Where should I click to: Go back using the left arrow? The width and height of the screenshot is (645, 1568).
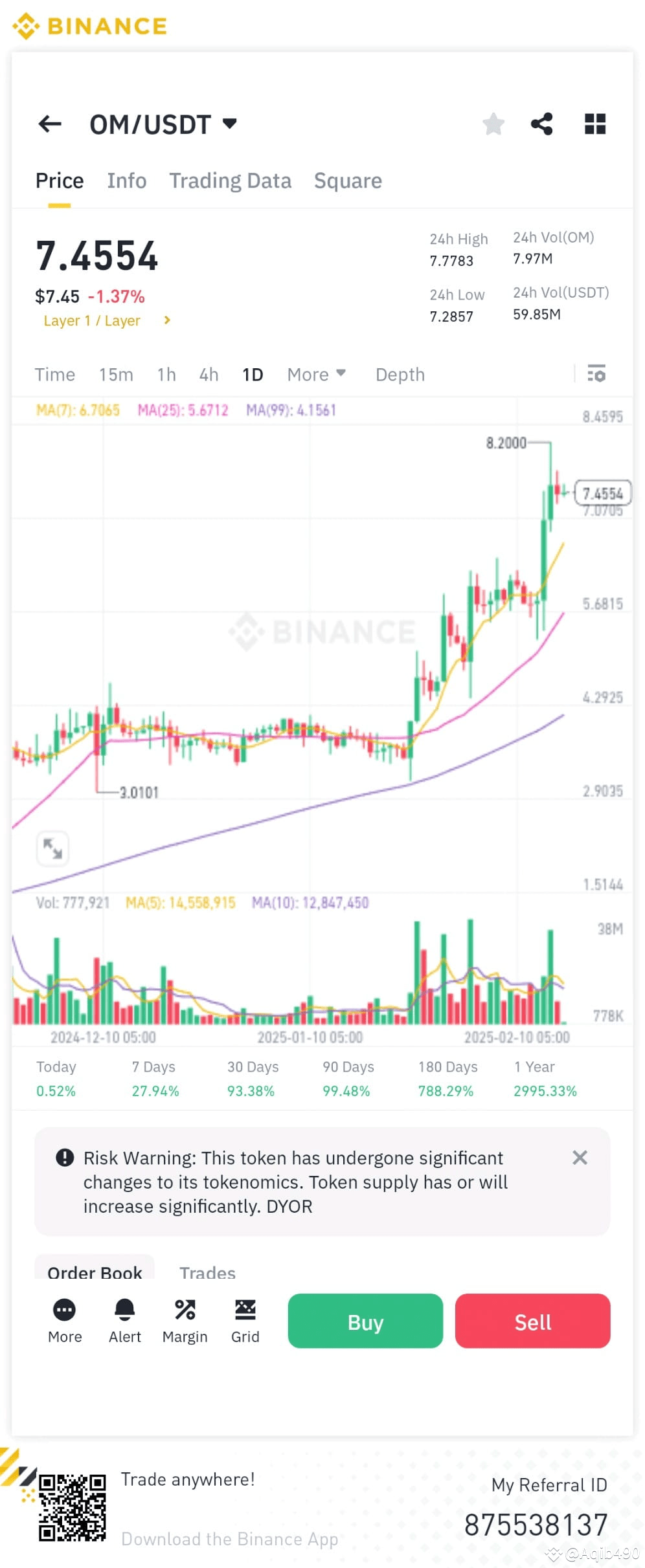coord(50,124)
